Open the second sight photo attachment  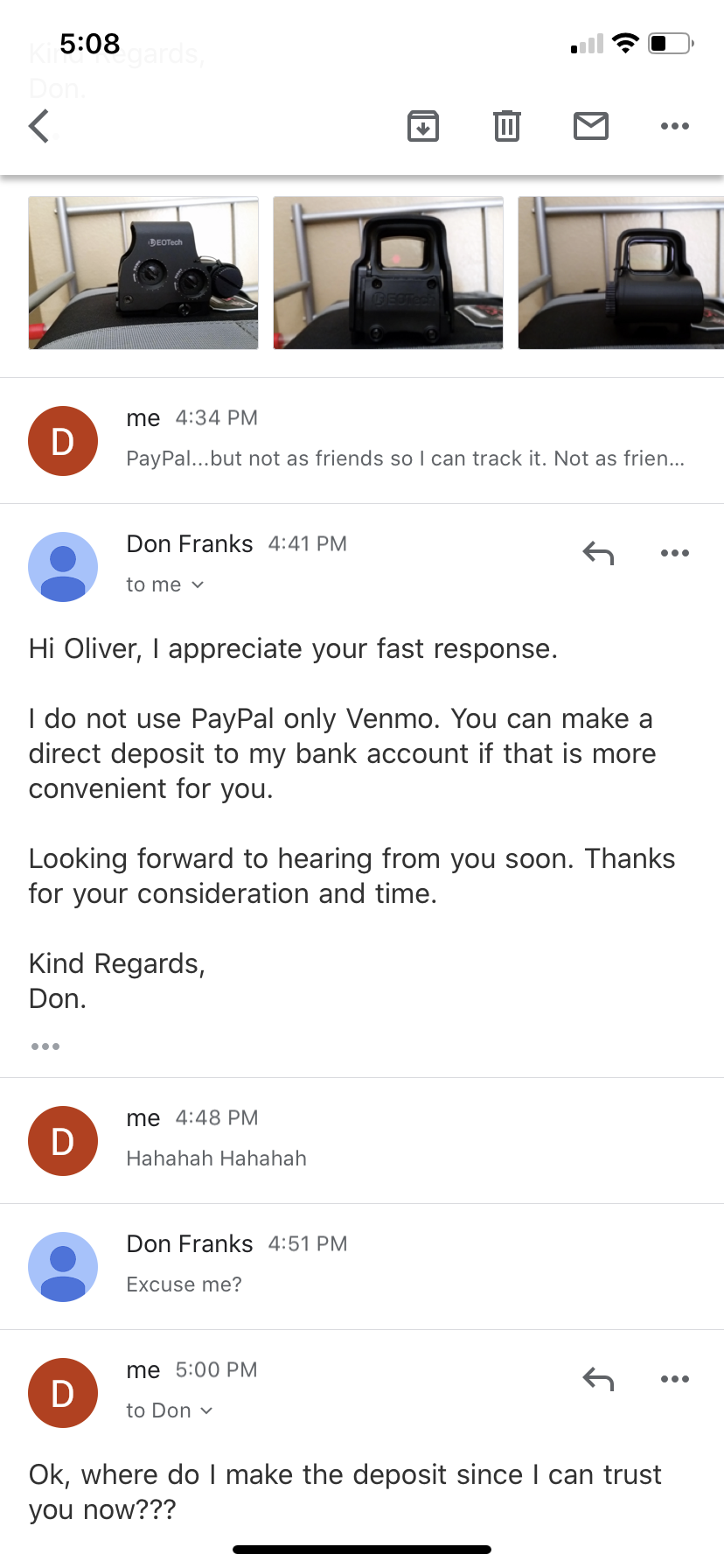click(x=388, y=273)
